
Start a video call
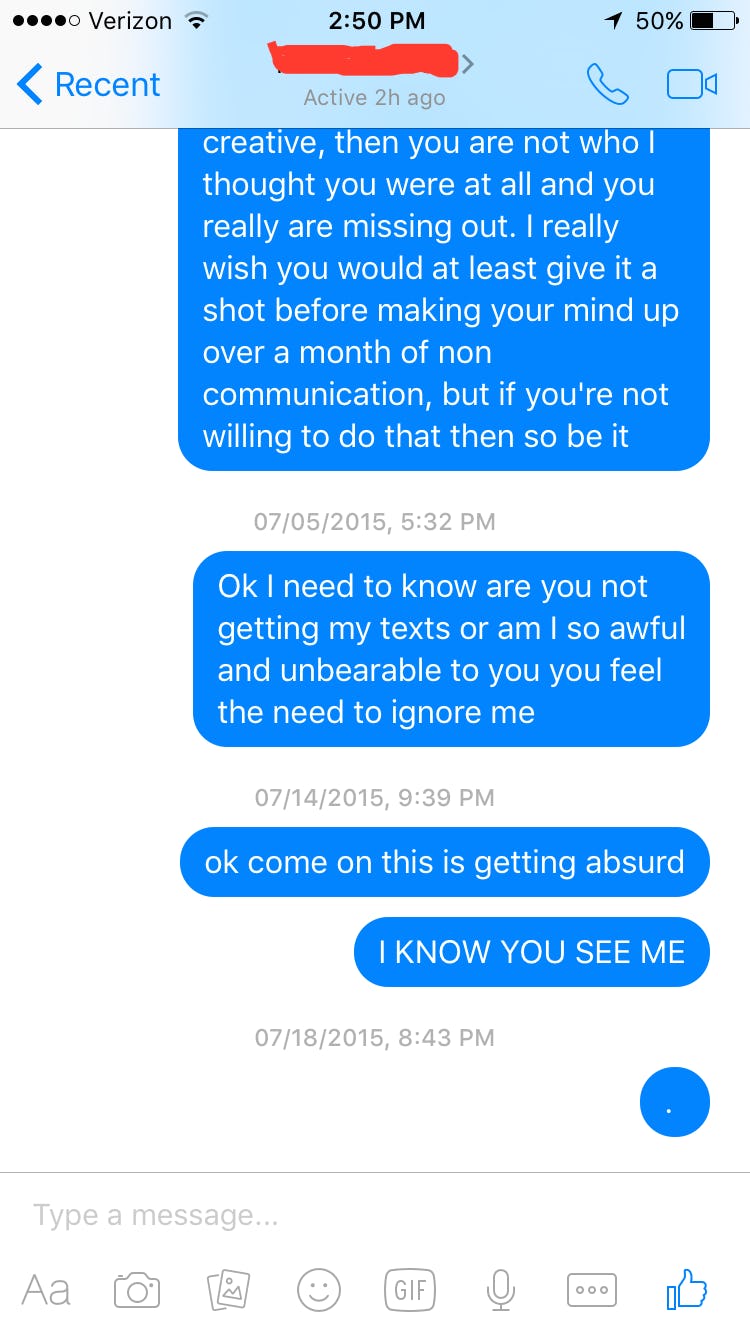point(692,85)
